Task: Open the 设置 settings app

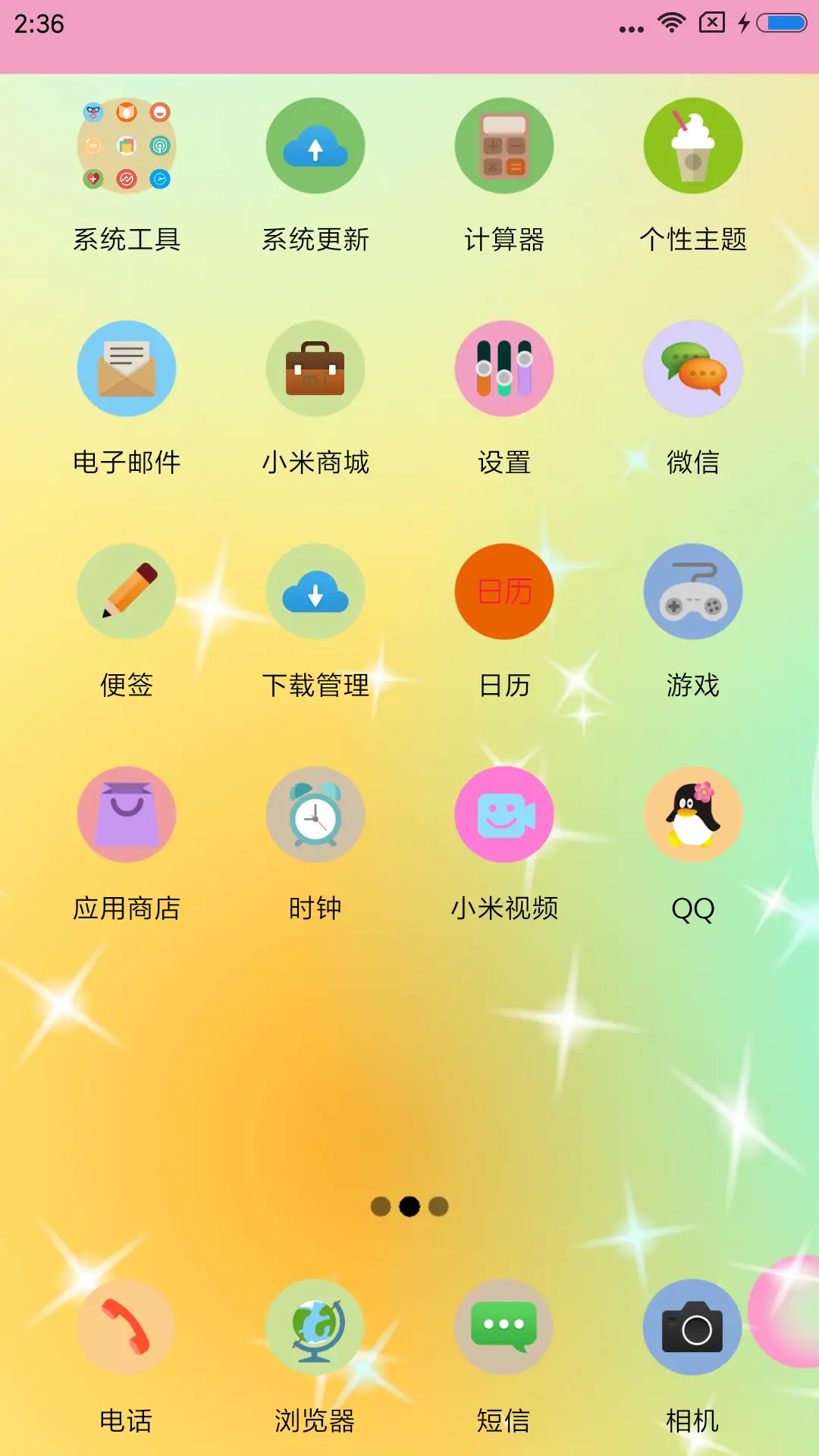Action: [x=504, y=369]
